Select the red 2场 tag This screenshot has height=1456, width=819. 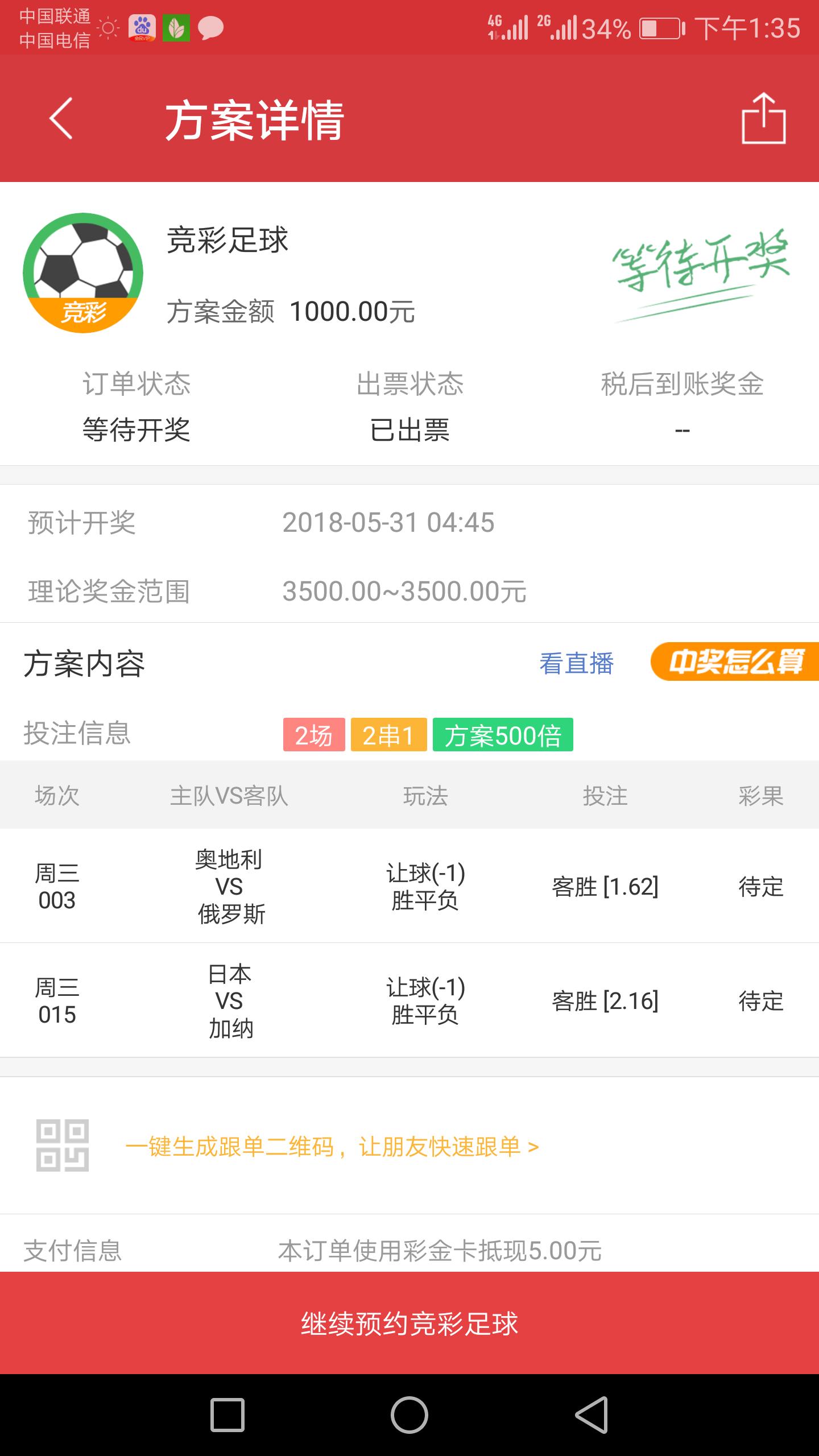[x=314, y=736]
